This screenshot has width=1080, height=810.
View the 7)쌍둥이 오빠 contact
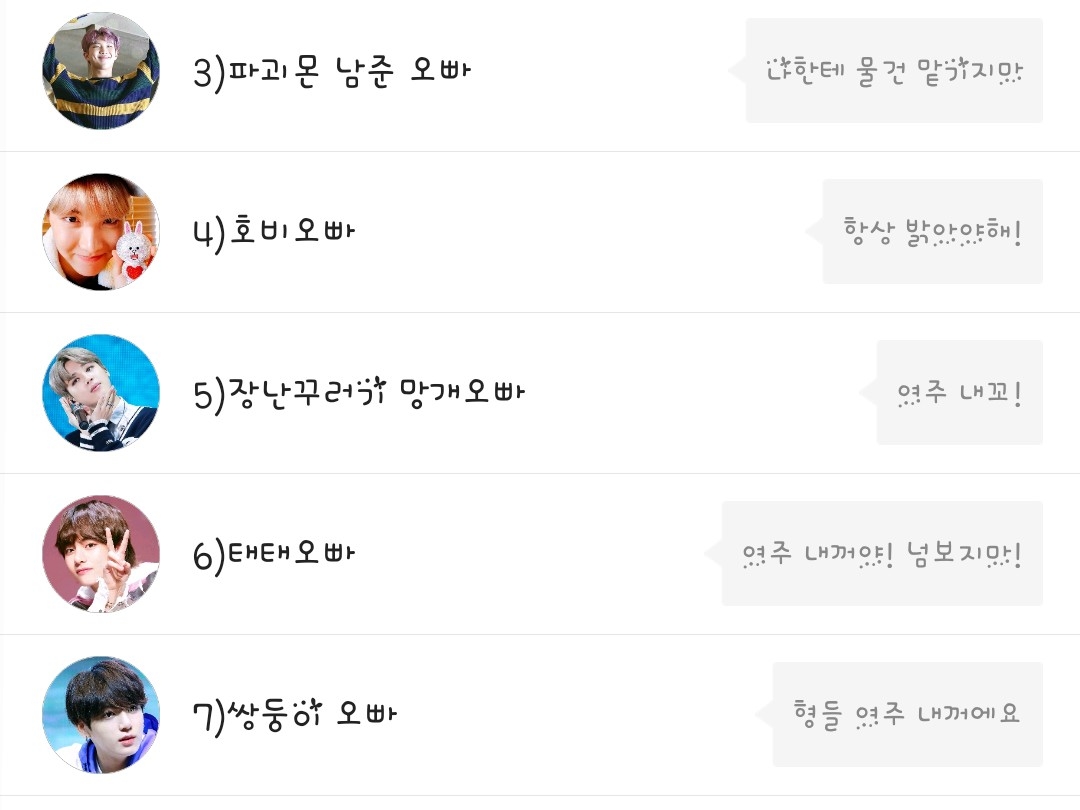[x=295, y=715]
